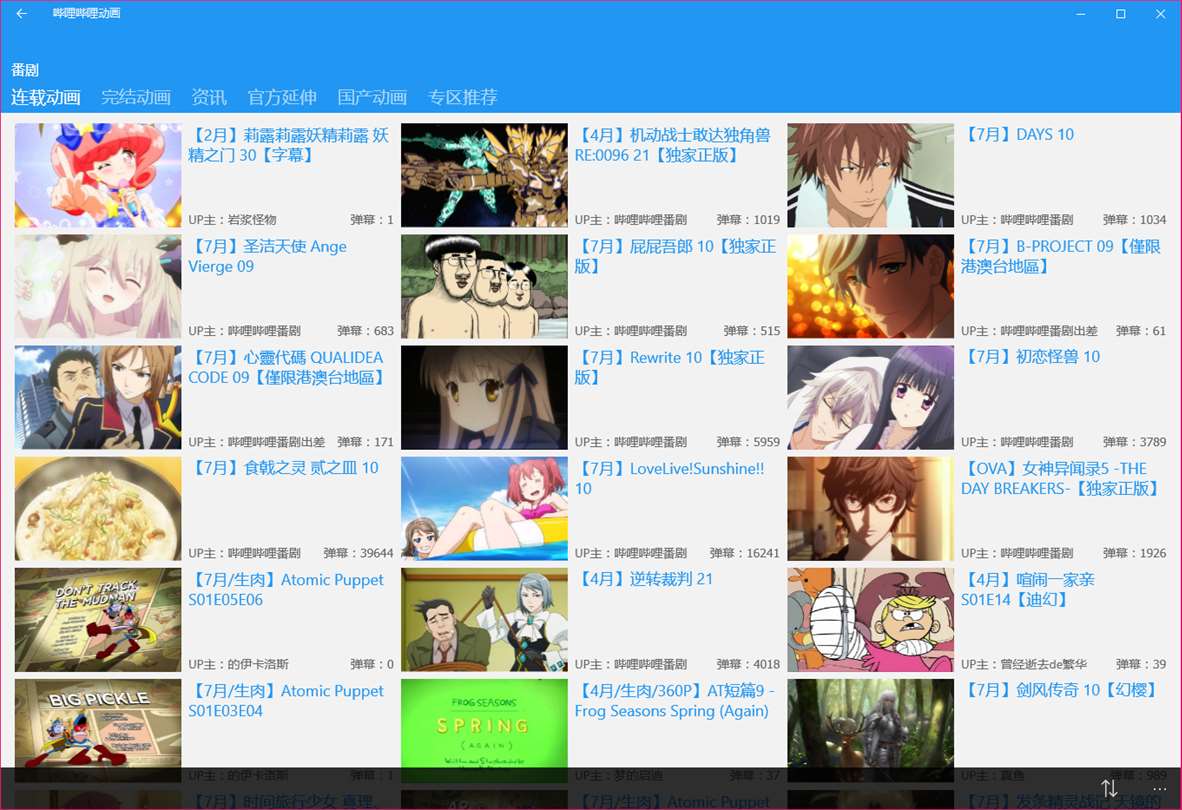
Task: Open the 初恋怪兽 10 video
Action: point(1030,357)
